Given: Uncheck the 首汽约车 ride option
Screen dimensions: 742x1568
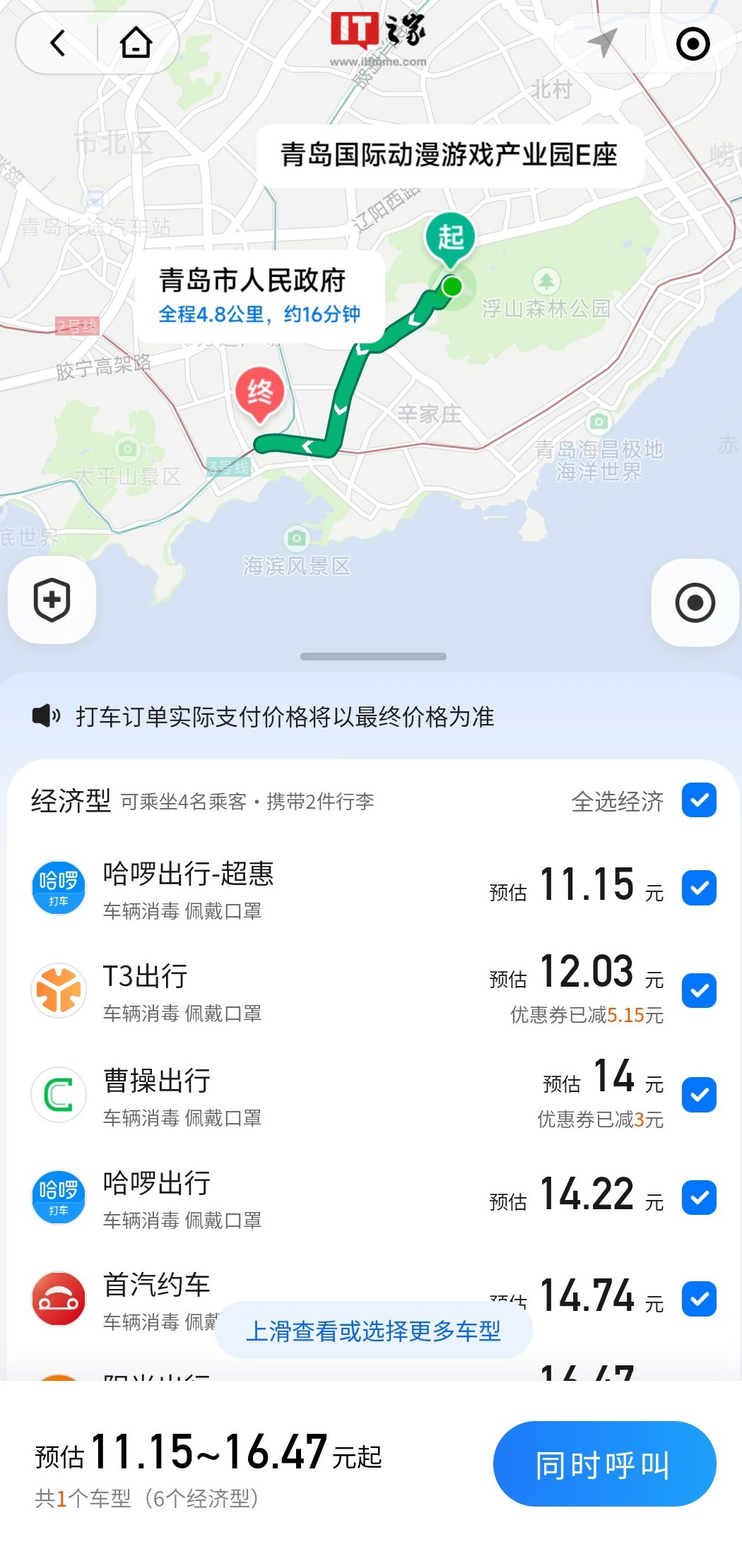Looking at the screenshot, I should click(x=699, y=1299).
